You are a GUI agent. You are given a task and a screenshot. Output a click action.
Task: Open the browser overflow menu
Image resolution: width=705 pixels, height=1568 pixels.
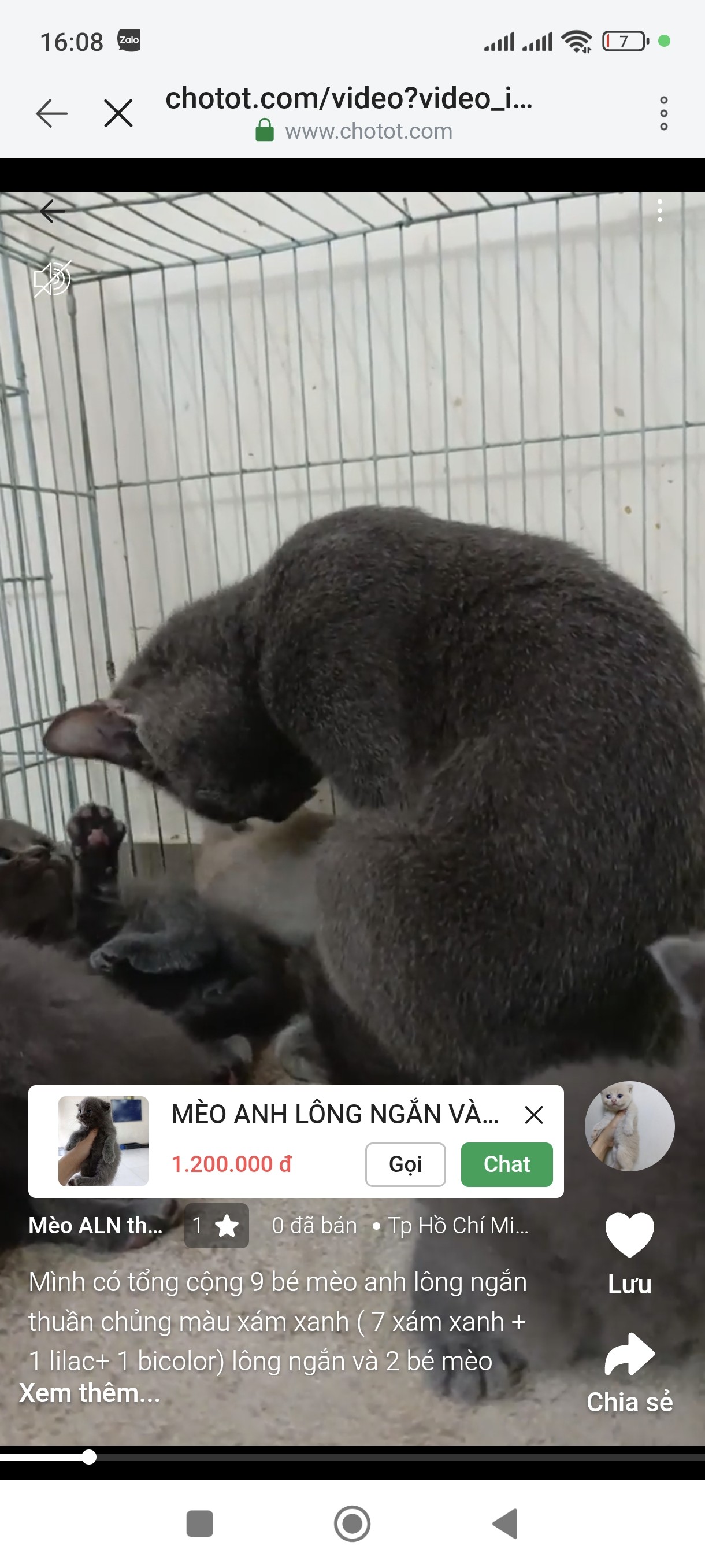[663, 113]
